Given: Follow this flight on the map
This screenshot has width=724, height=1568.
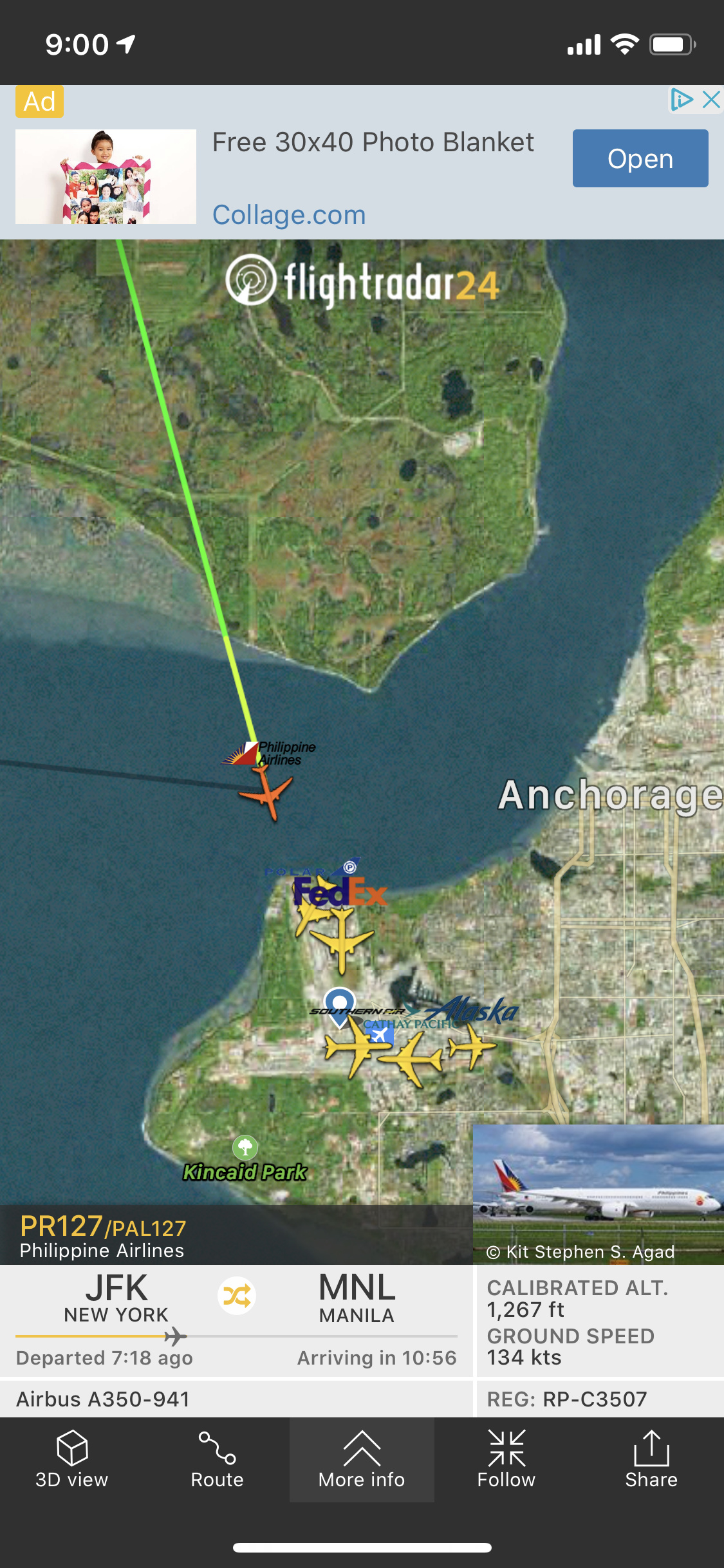Looking at the screenshot, I should click(506, 1460).
